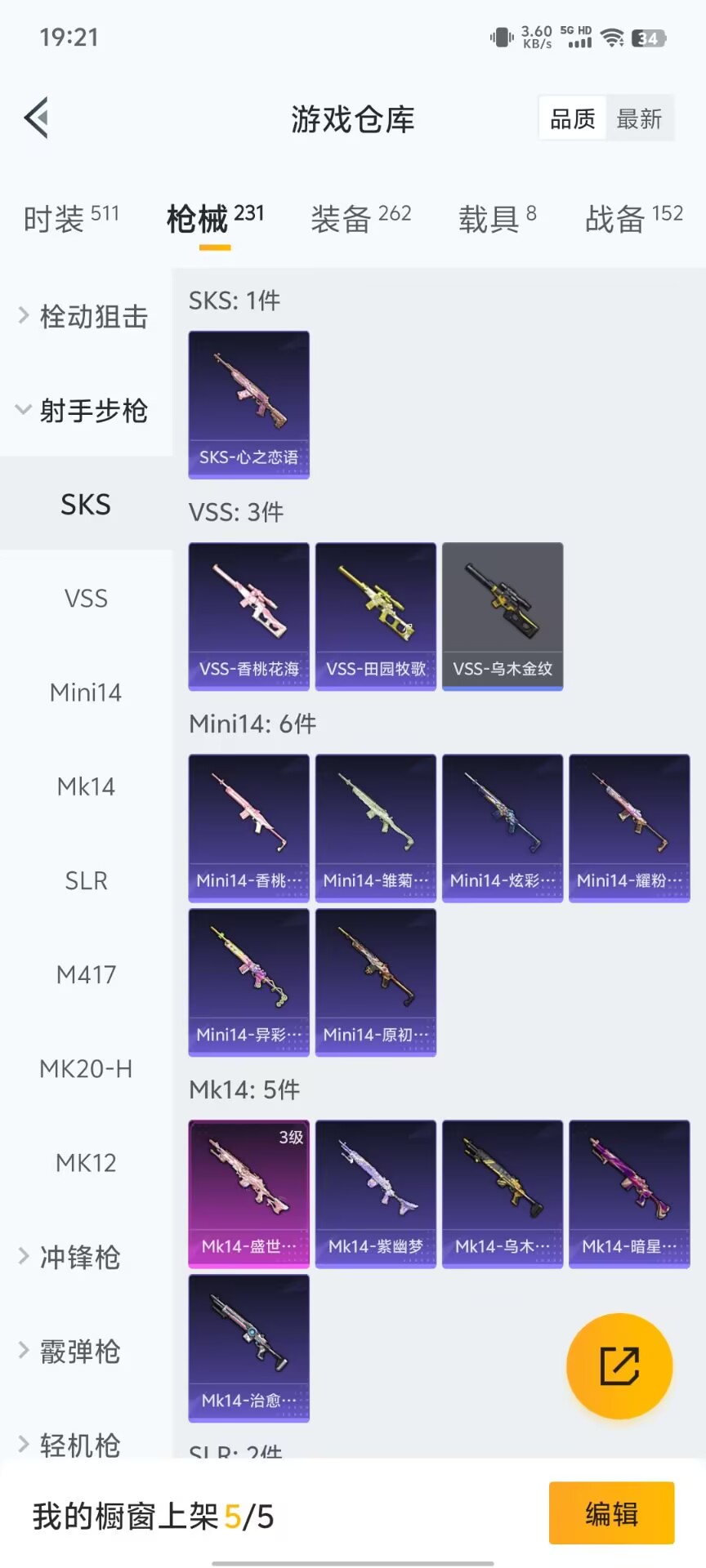The image size is (706, 1568).
Task: Go back from the 游戏仓库 page
Action: click(x=36, y=118)
